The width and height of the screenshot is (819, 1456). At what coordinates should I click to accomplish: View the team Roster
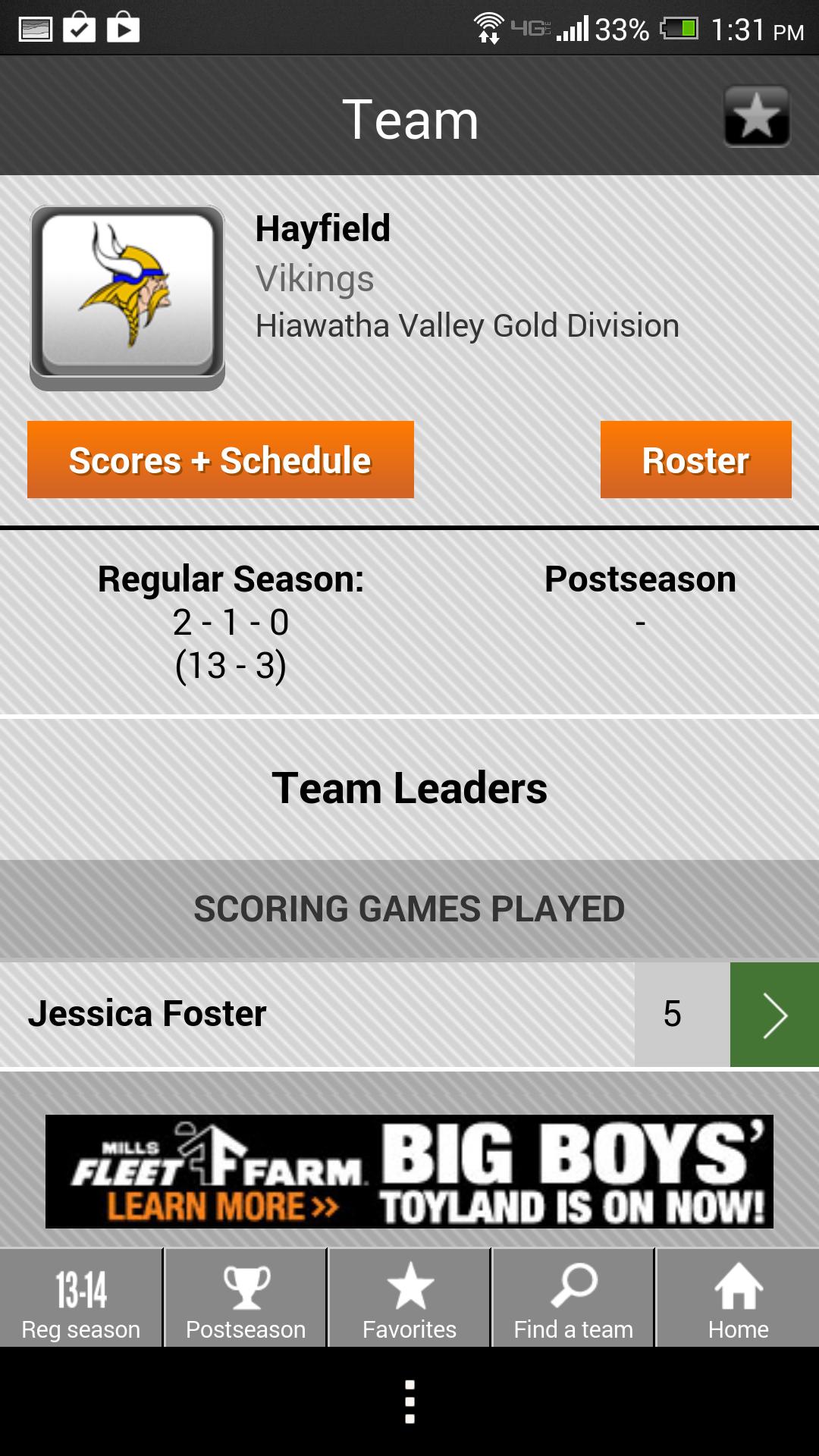click(x=695, y=460)
